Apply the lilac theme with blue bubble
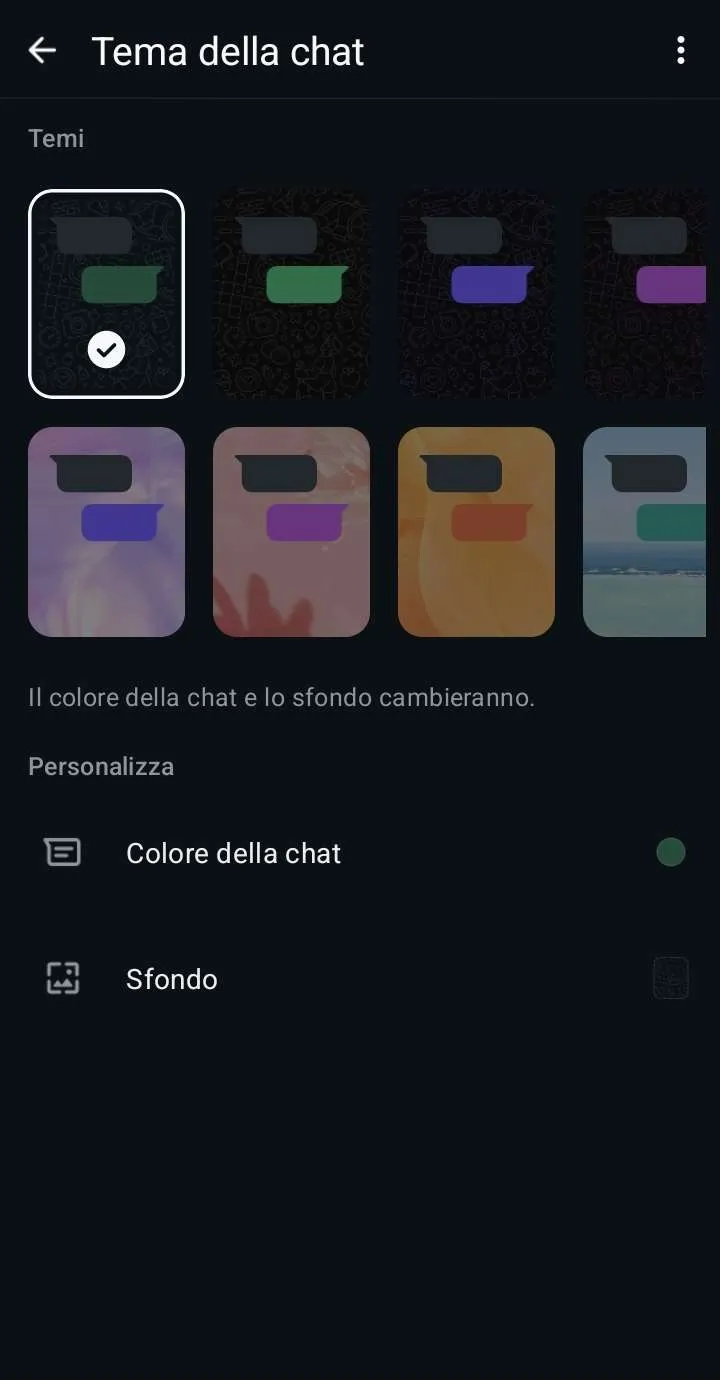Screen dimensions: 720x1380 coord(106,532)
